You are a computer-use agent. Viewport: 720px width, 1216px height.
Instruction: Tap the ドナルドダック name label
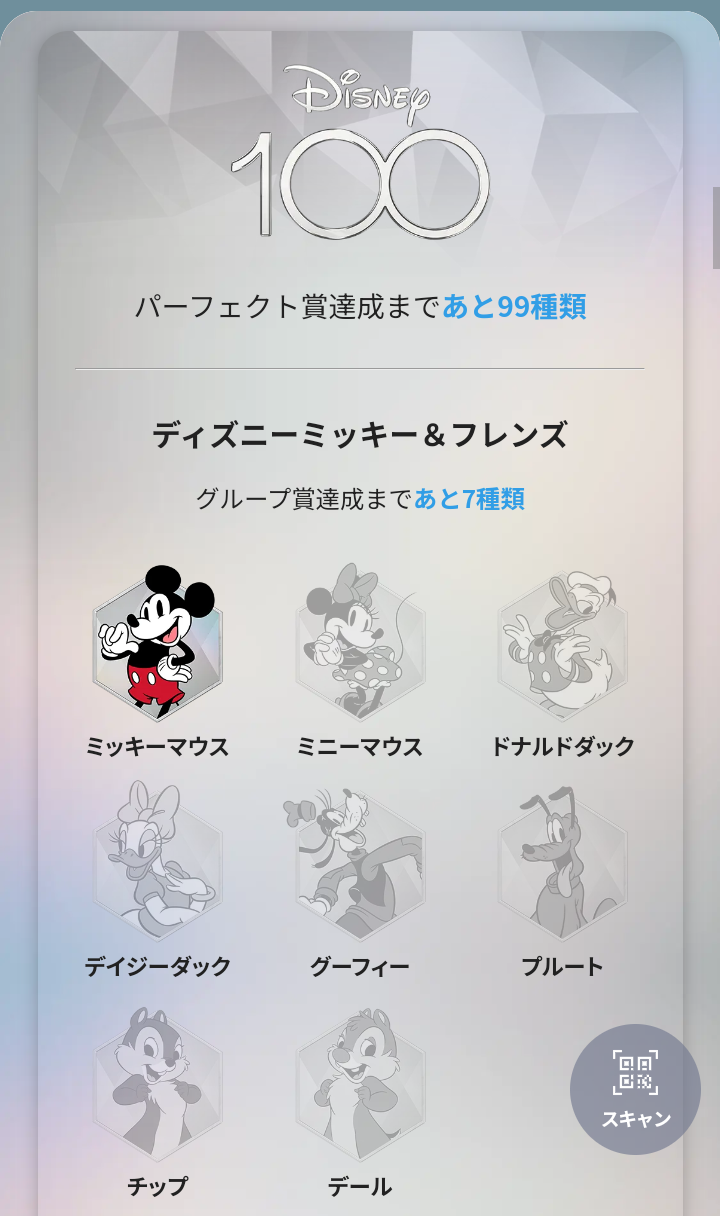[x=560, y=745]
